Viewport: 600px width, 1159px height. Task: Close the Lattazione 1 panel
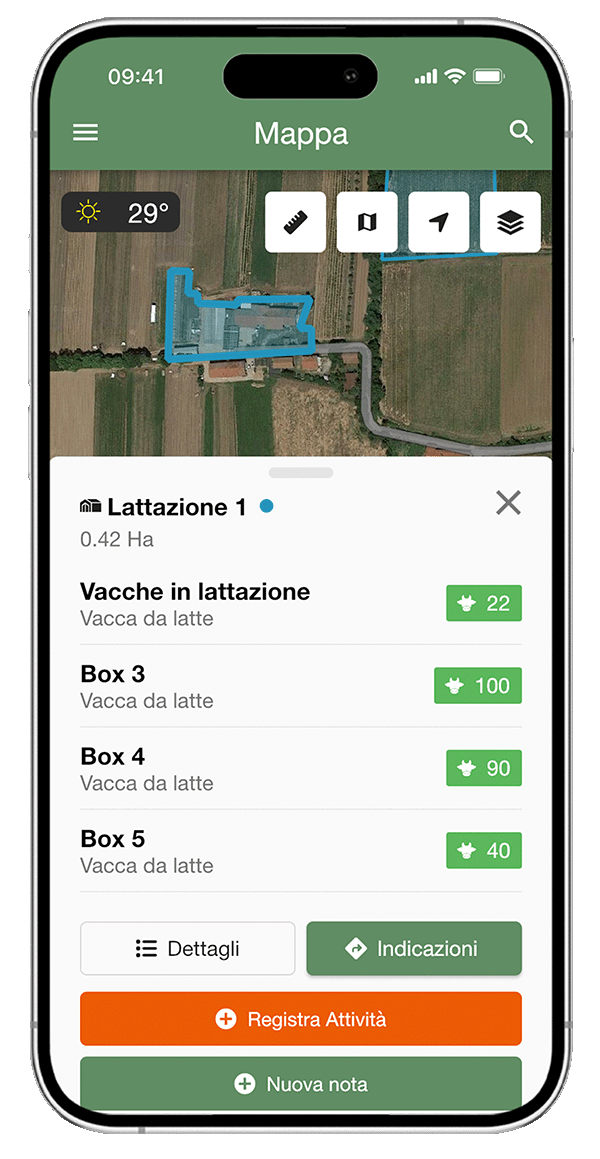[x=508, y=503]
